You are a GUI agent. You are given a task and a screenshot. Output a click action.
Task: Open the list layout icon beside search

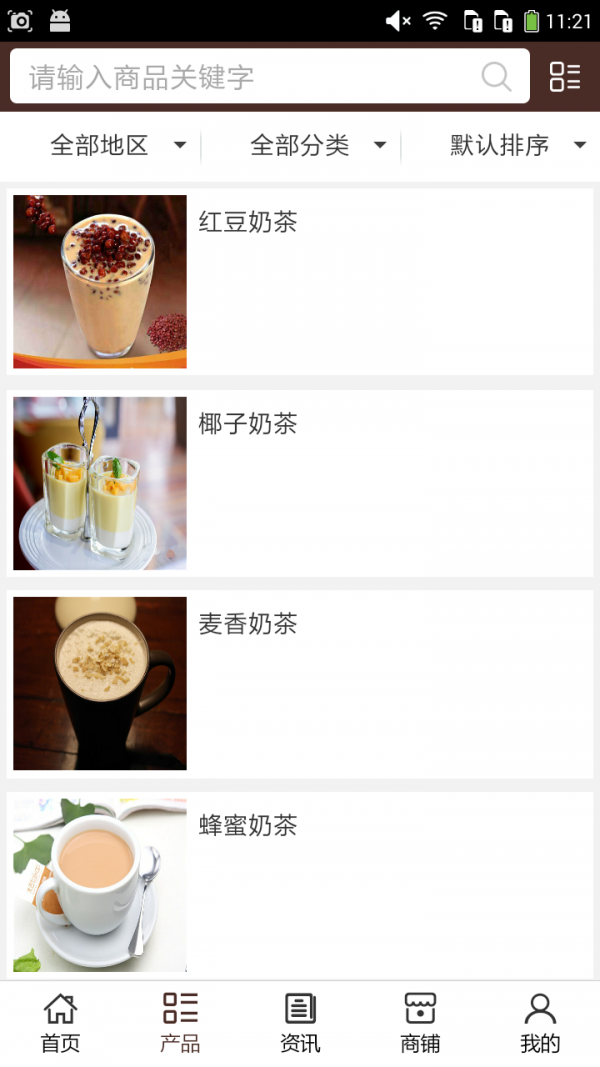click(x=565, y=77)
